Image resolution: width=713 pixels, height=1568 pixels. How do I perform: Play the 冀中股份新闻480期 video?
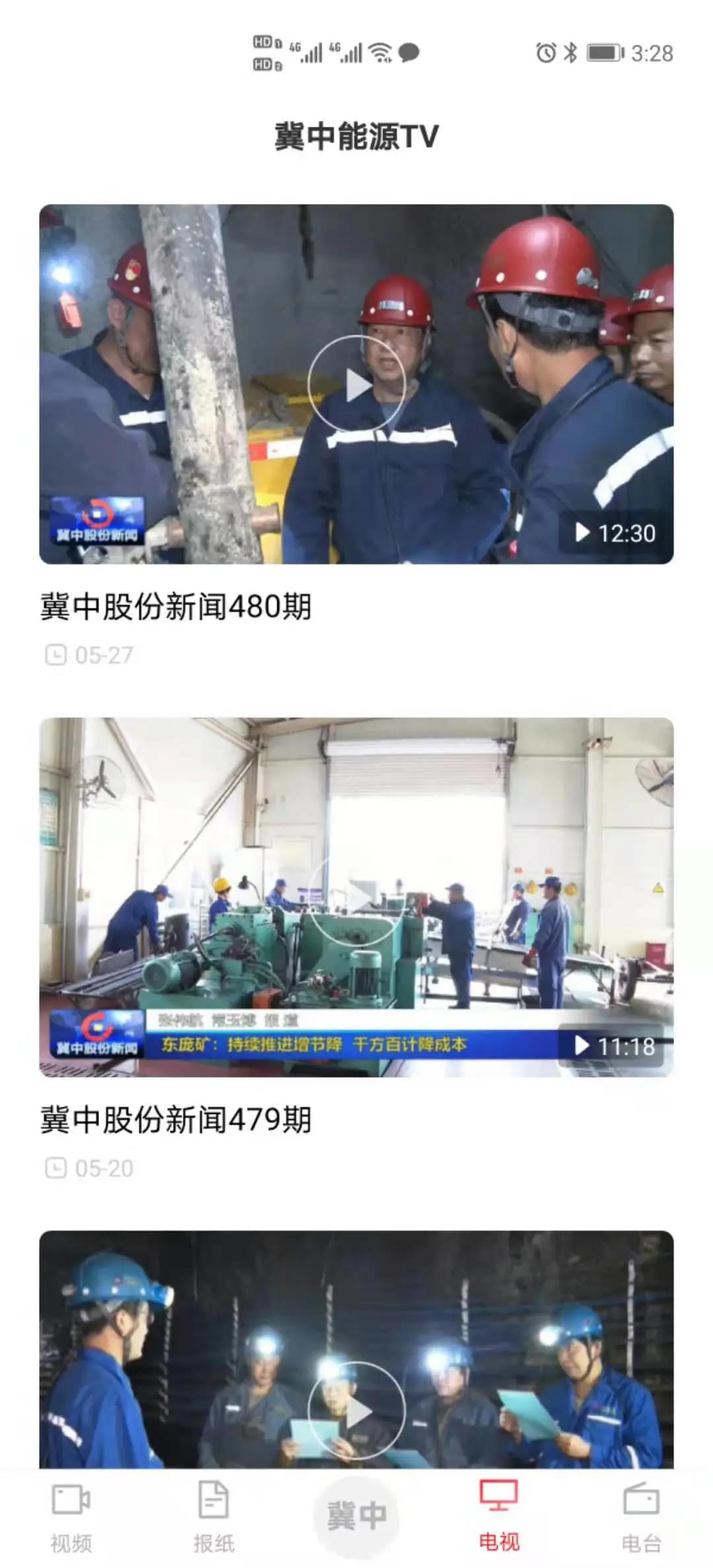point(356,384)
